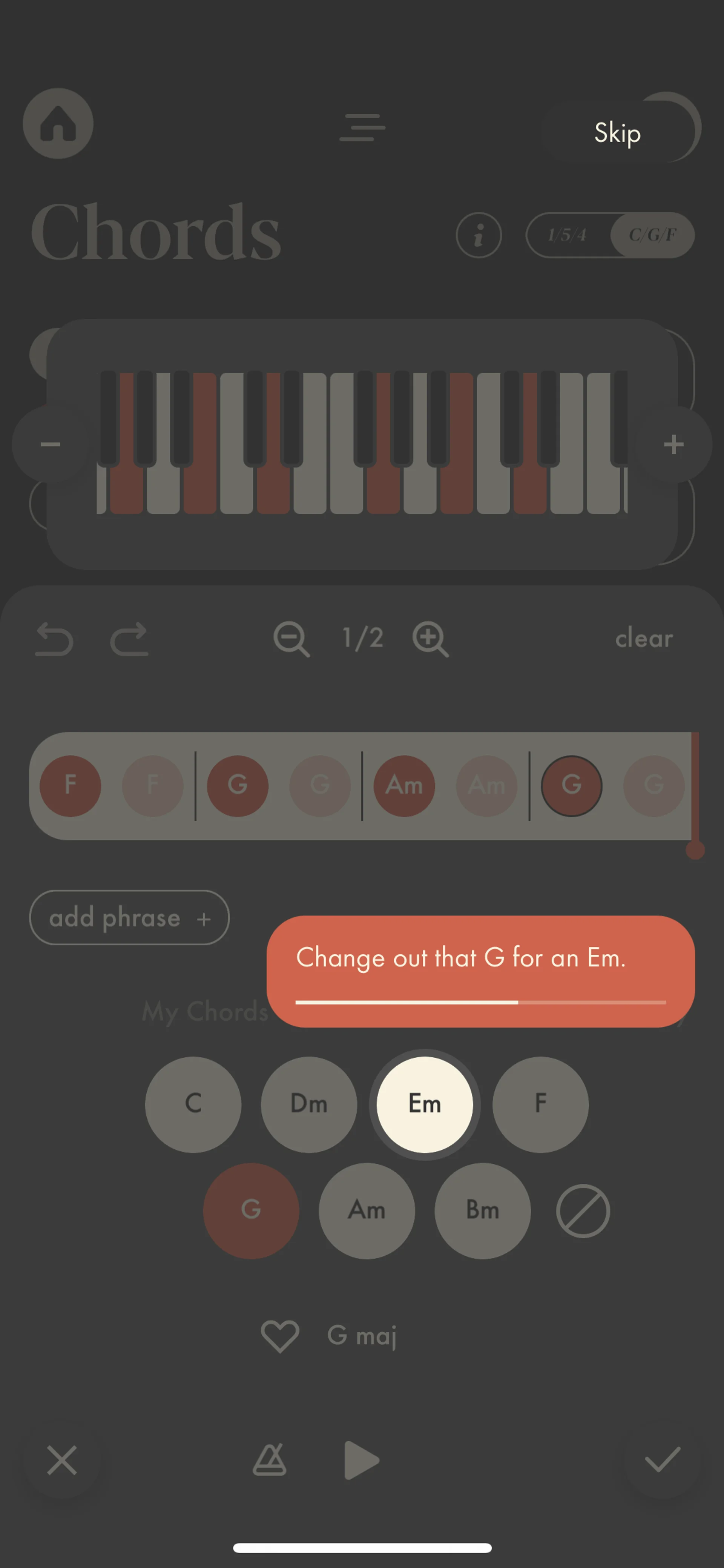Confirm with the checkmark button
The image size is (724, 1568).
(662, 1460)
